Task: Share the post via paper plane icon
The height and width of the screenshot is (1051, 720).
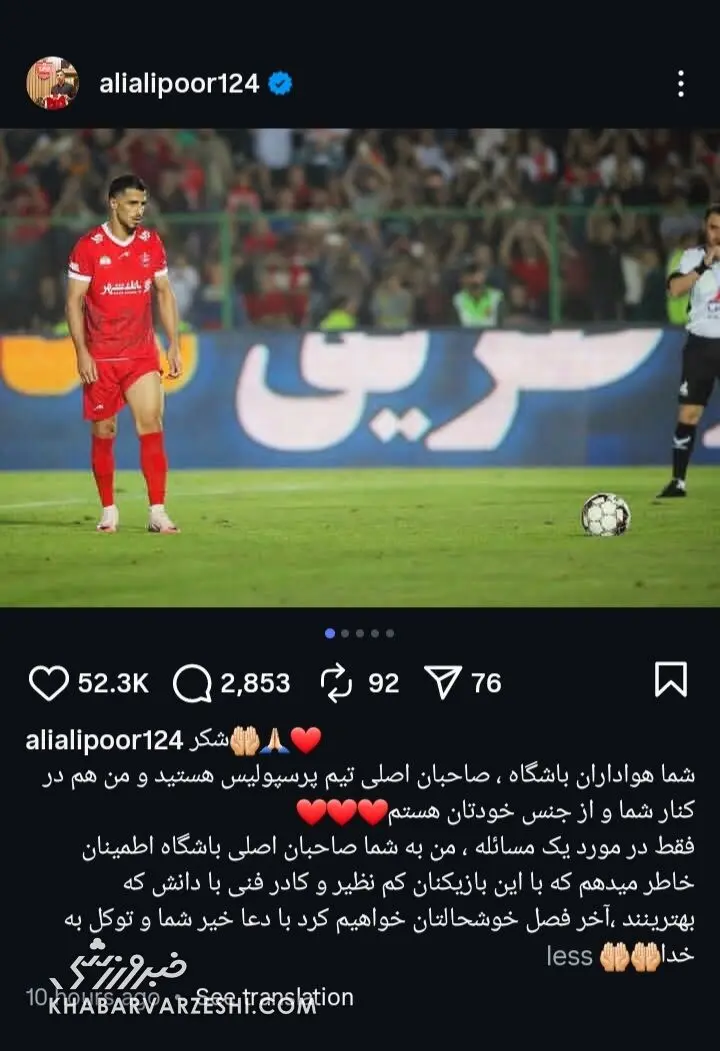Action: pos(442,683)
